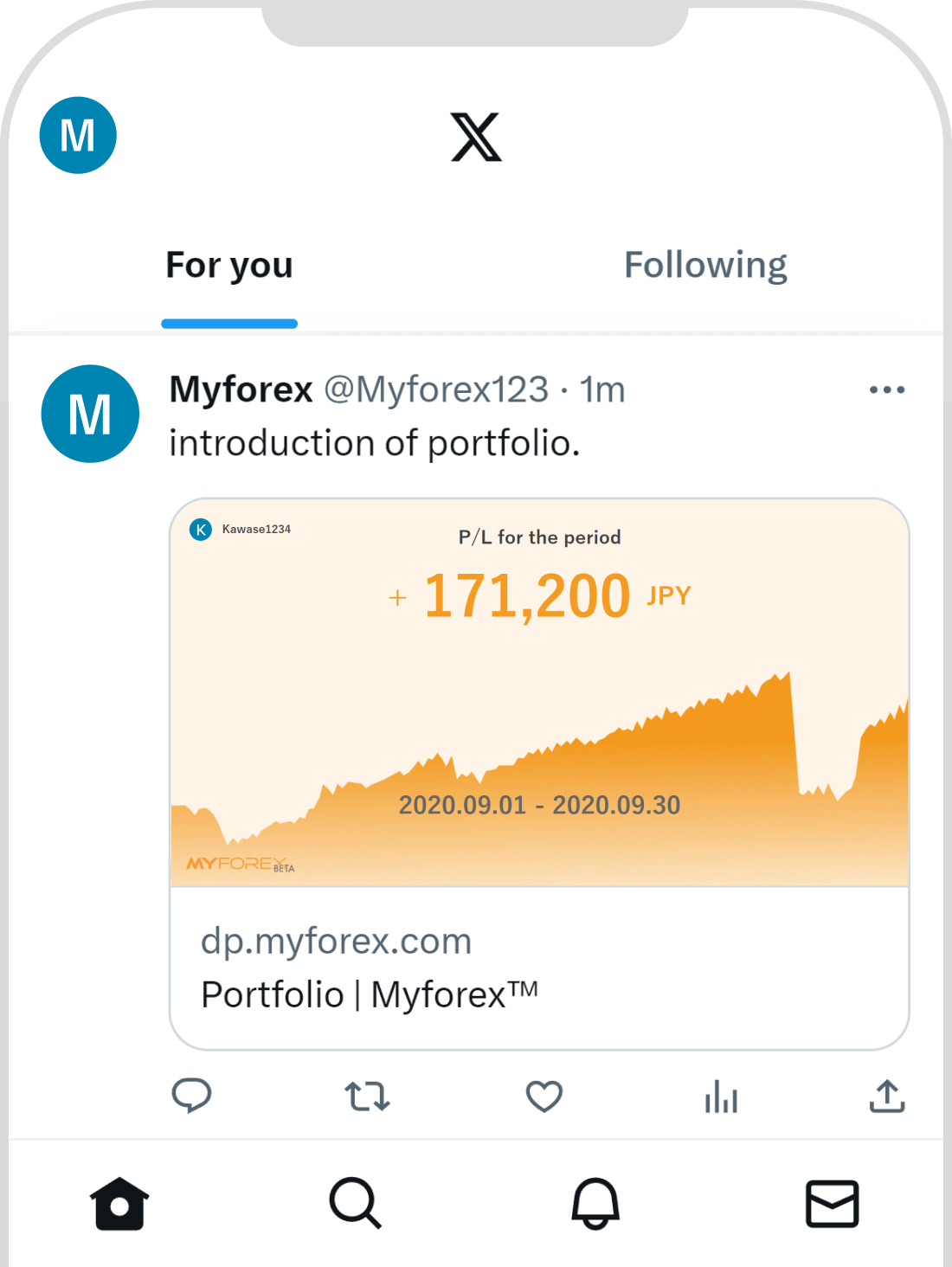The width and height of the screenshot is (952, 1267).
Task: Open the Myforex profile from the username
Action: coord(240,389)
